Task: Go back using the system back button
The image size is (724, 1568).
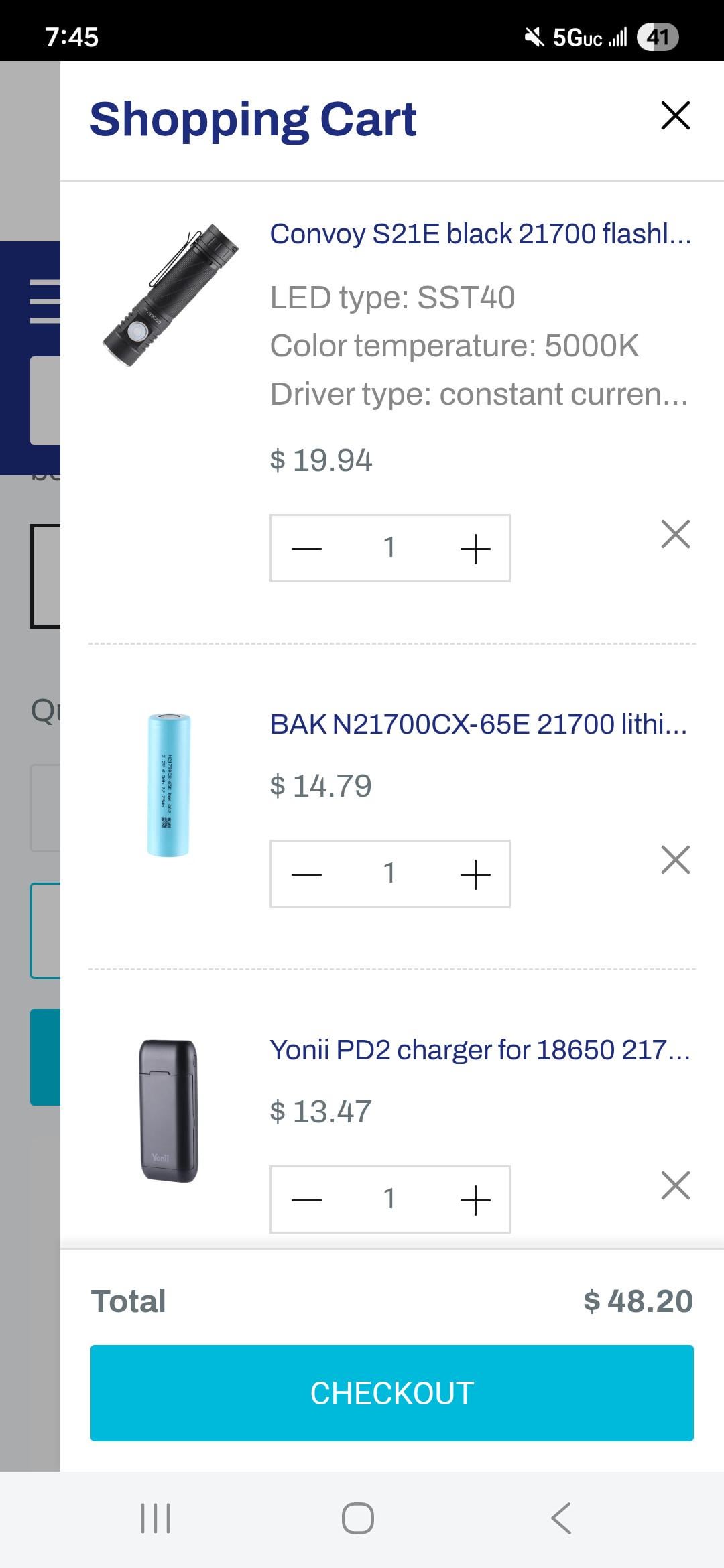Action: 560,1518
